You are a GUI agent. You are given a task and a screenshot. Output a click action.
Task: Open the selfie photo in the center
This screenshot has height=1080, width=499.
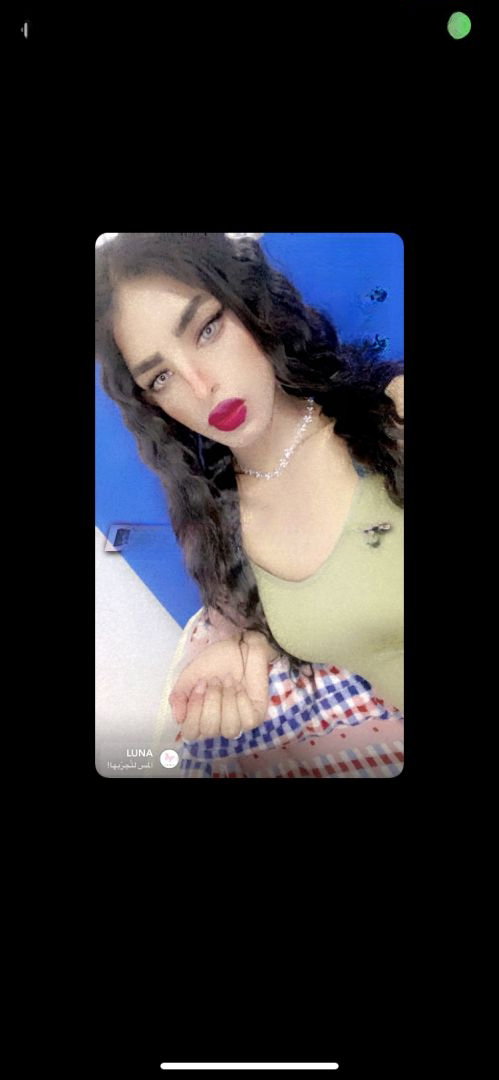pyautogui.click(x=250, y=505)
